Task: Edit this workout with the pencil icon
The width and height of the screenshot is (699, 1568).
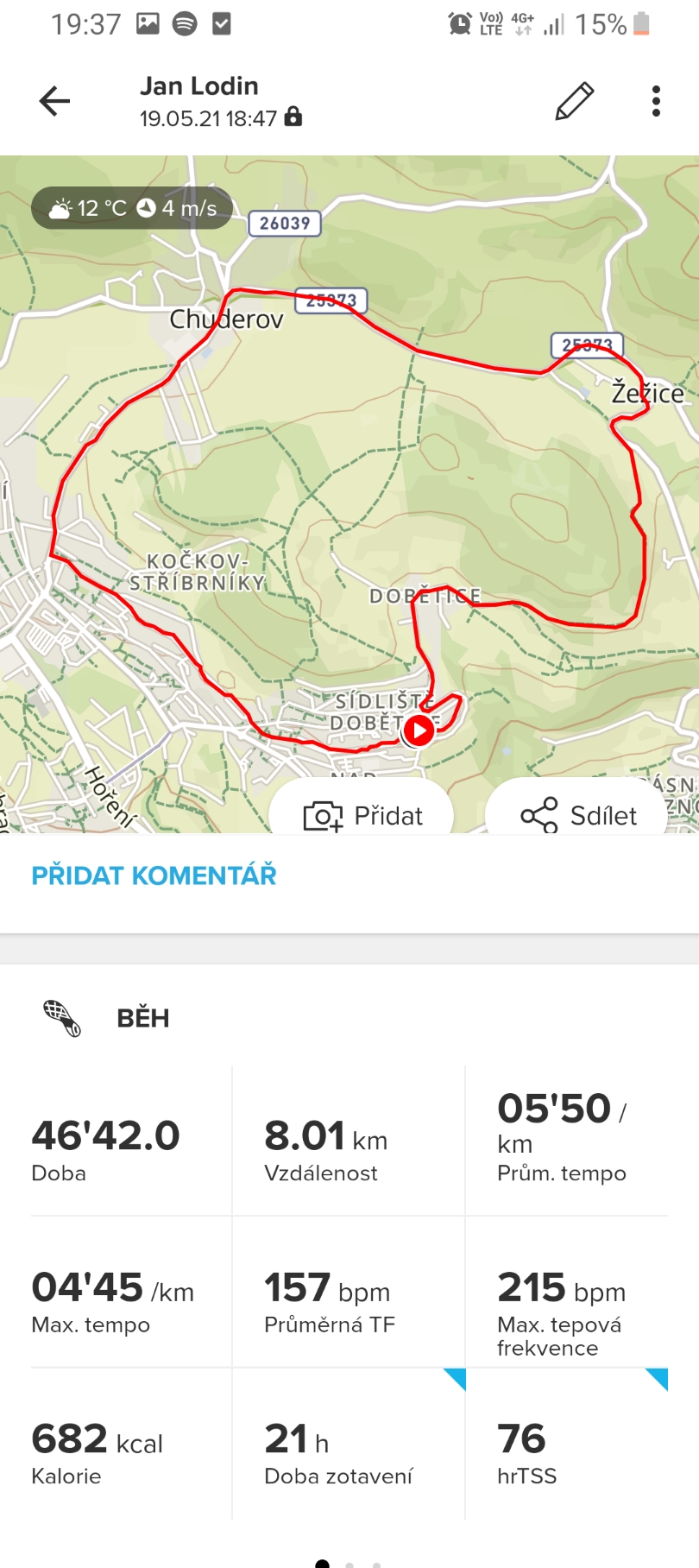Action: (575, 101)
